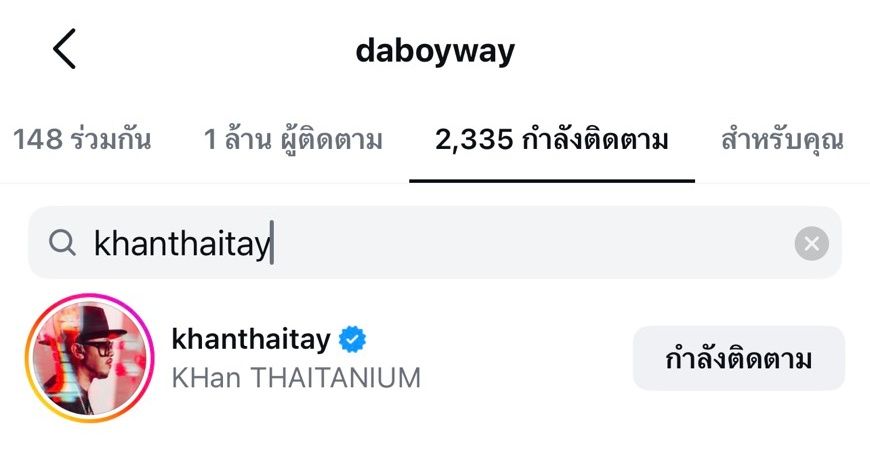Clear the search text
870x459 pixels.
[811, 243]
